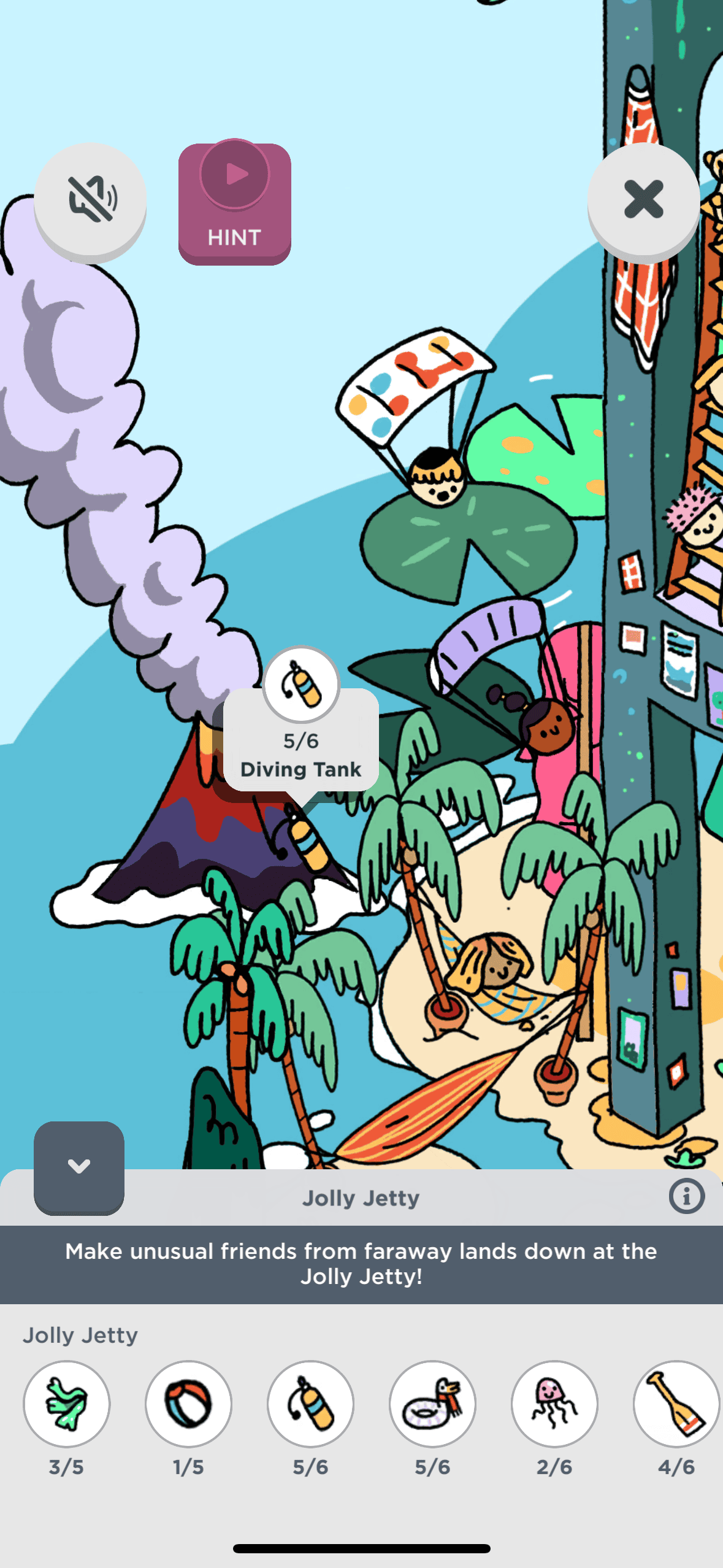Collapse the panel with the down chevron

[x=79, y=1166]
